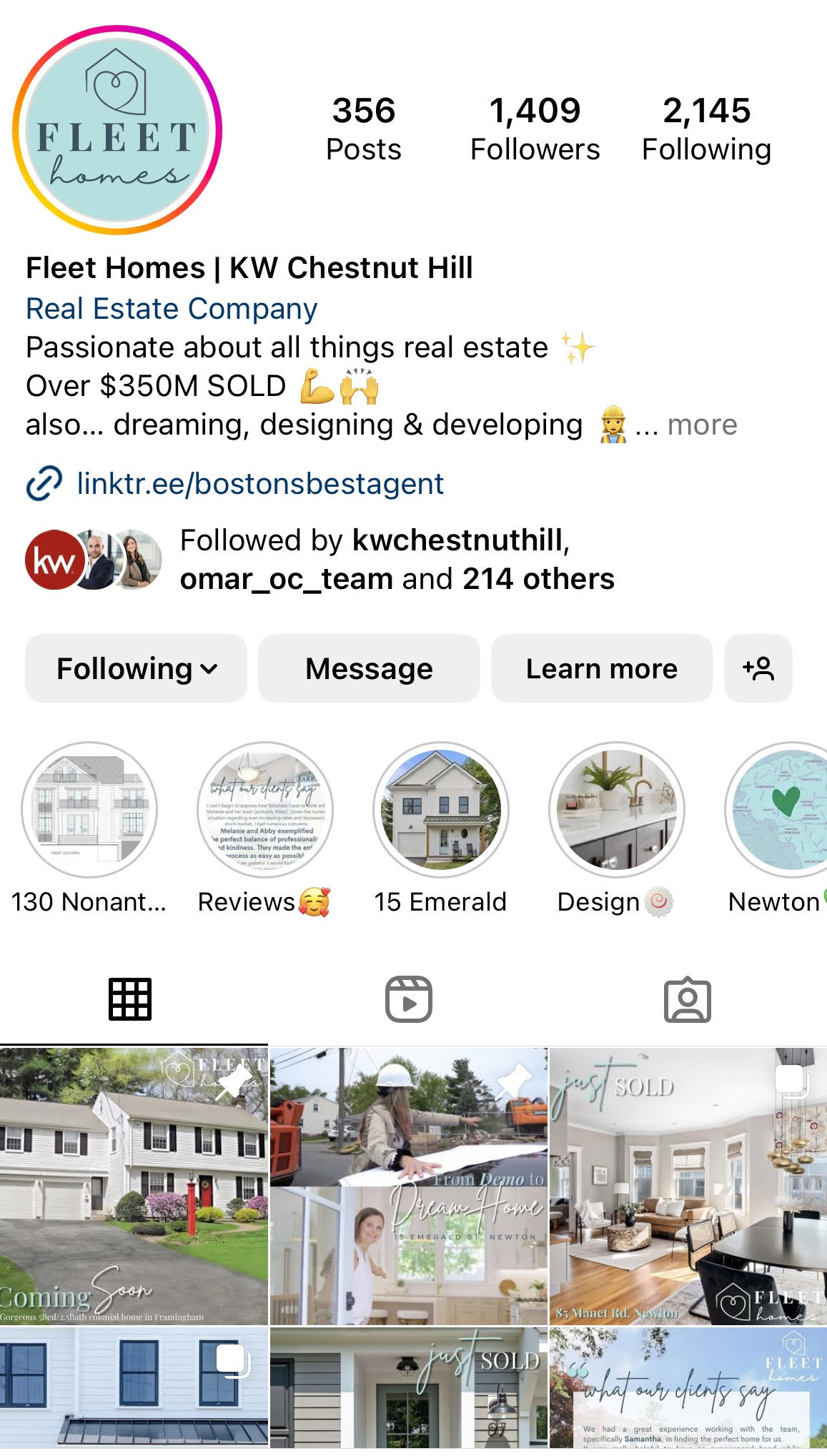Open the Just Sold 85 Manet Rd post

pyautogui.click(x=688, y=1187)
